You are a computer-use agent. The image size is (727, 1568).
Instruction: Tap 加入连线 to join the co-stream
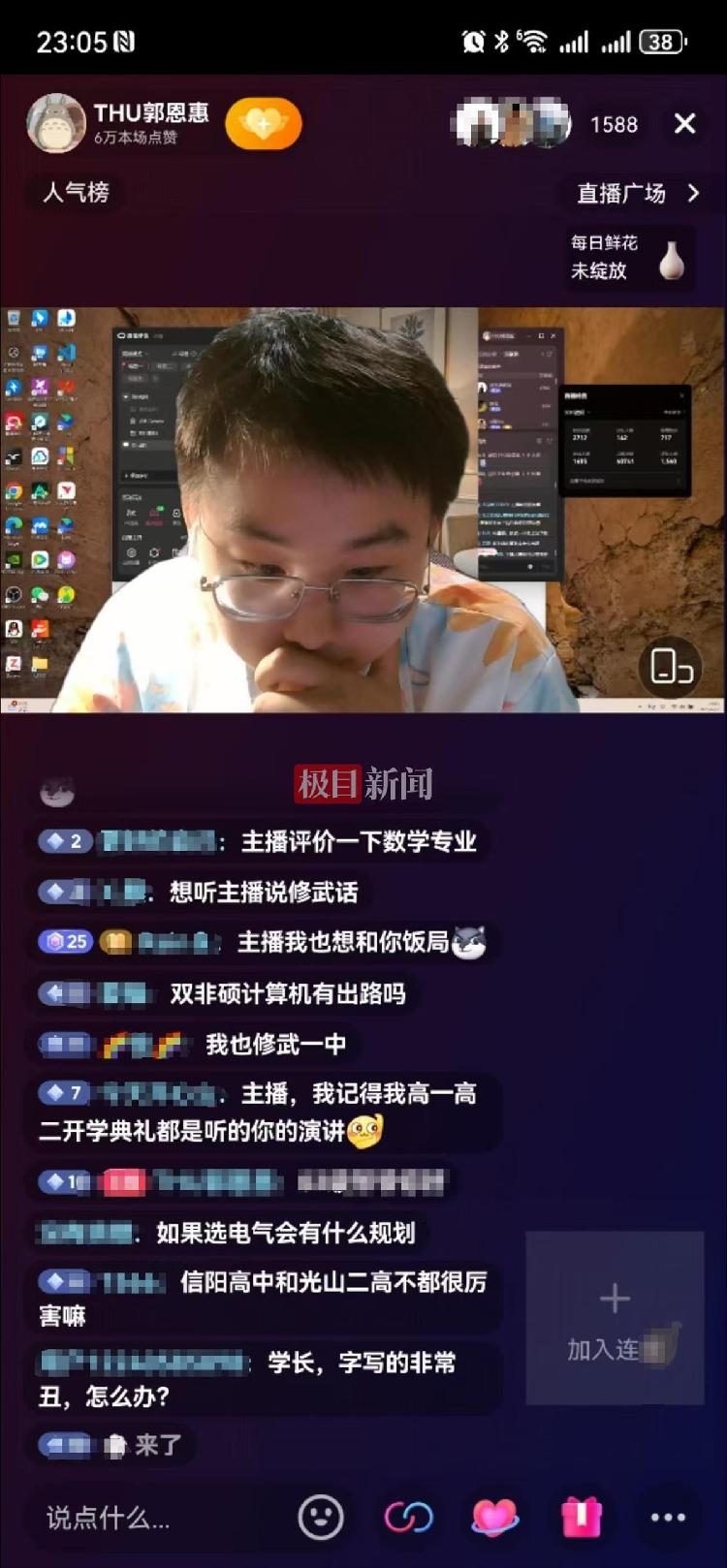click(615, 1318)
